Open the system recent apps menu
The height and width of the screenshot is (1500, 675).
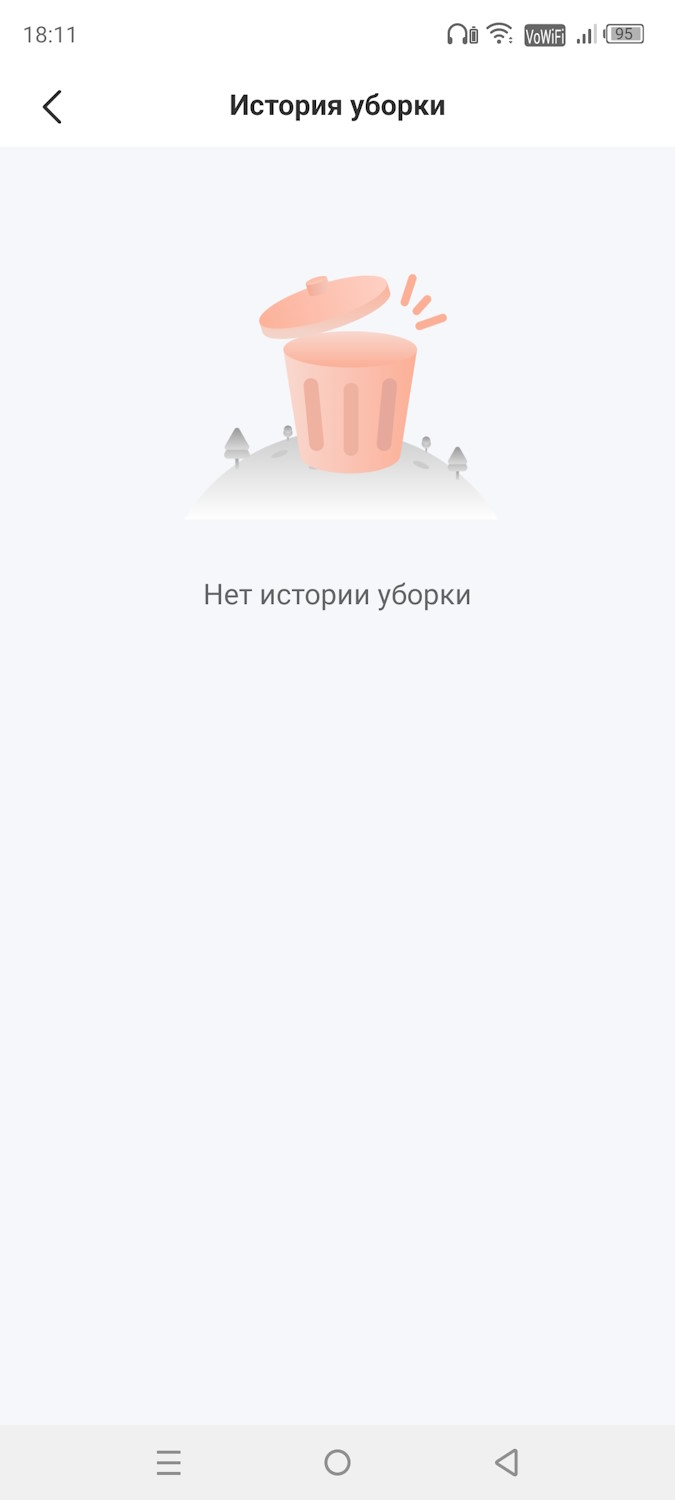click(169, 1463)
